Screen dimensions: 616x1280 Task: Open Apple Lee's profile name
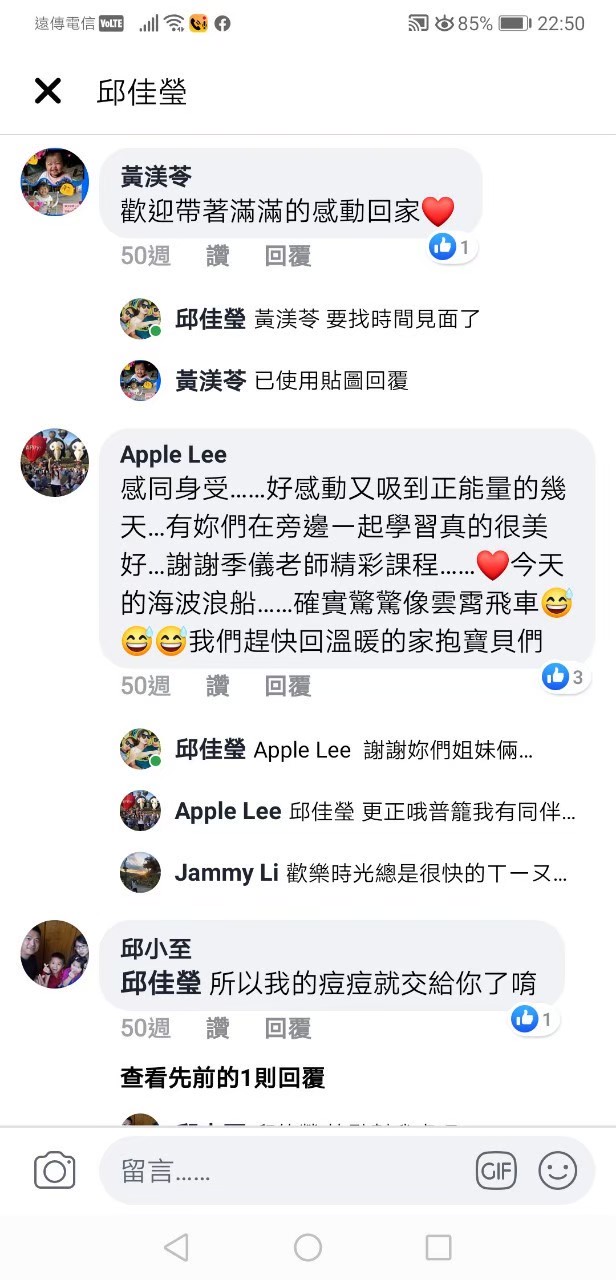click(173, 455)
